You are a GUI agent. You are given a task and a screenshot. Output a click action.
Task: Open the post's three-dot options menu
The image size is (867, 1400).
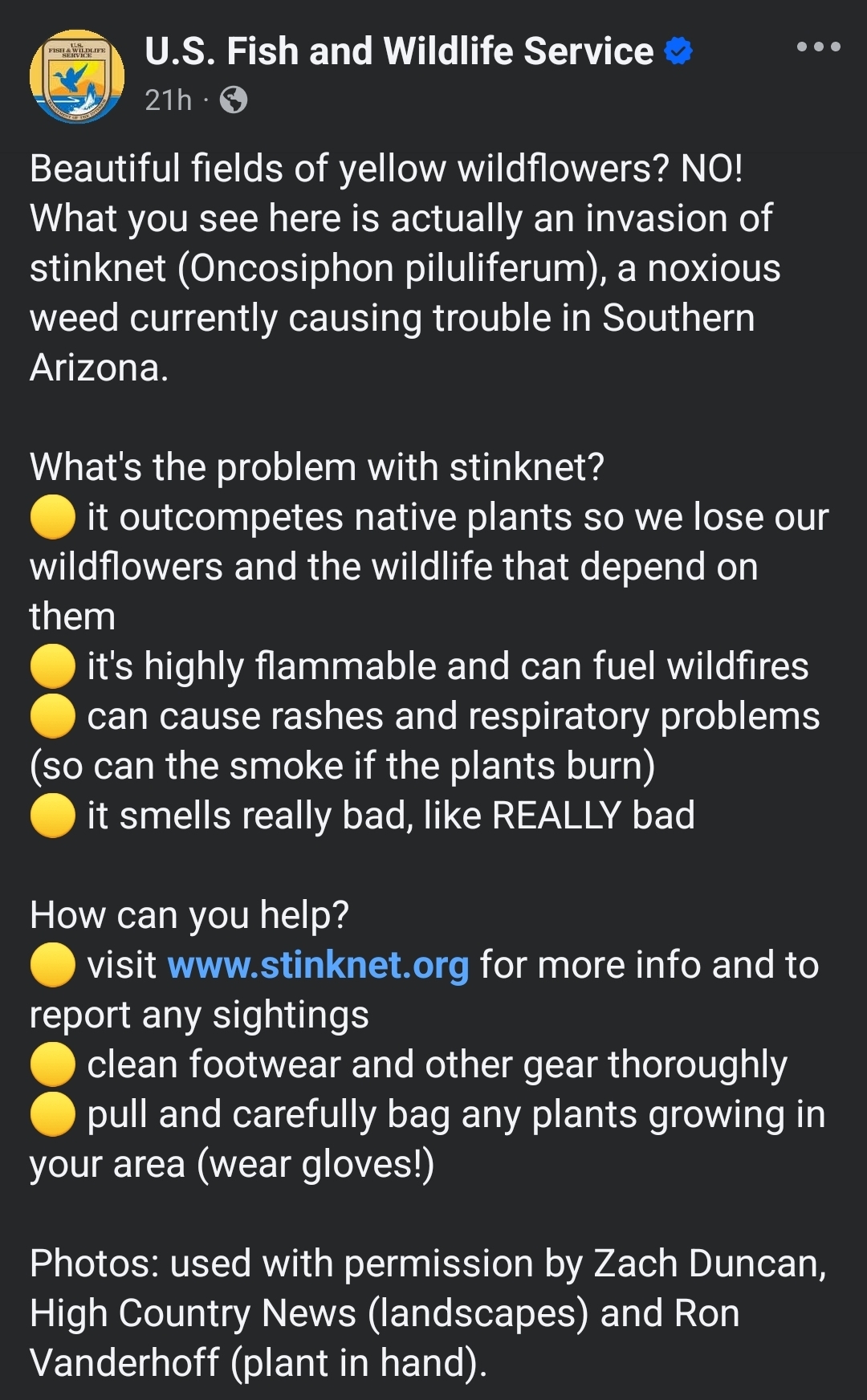coord(818,47)
